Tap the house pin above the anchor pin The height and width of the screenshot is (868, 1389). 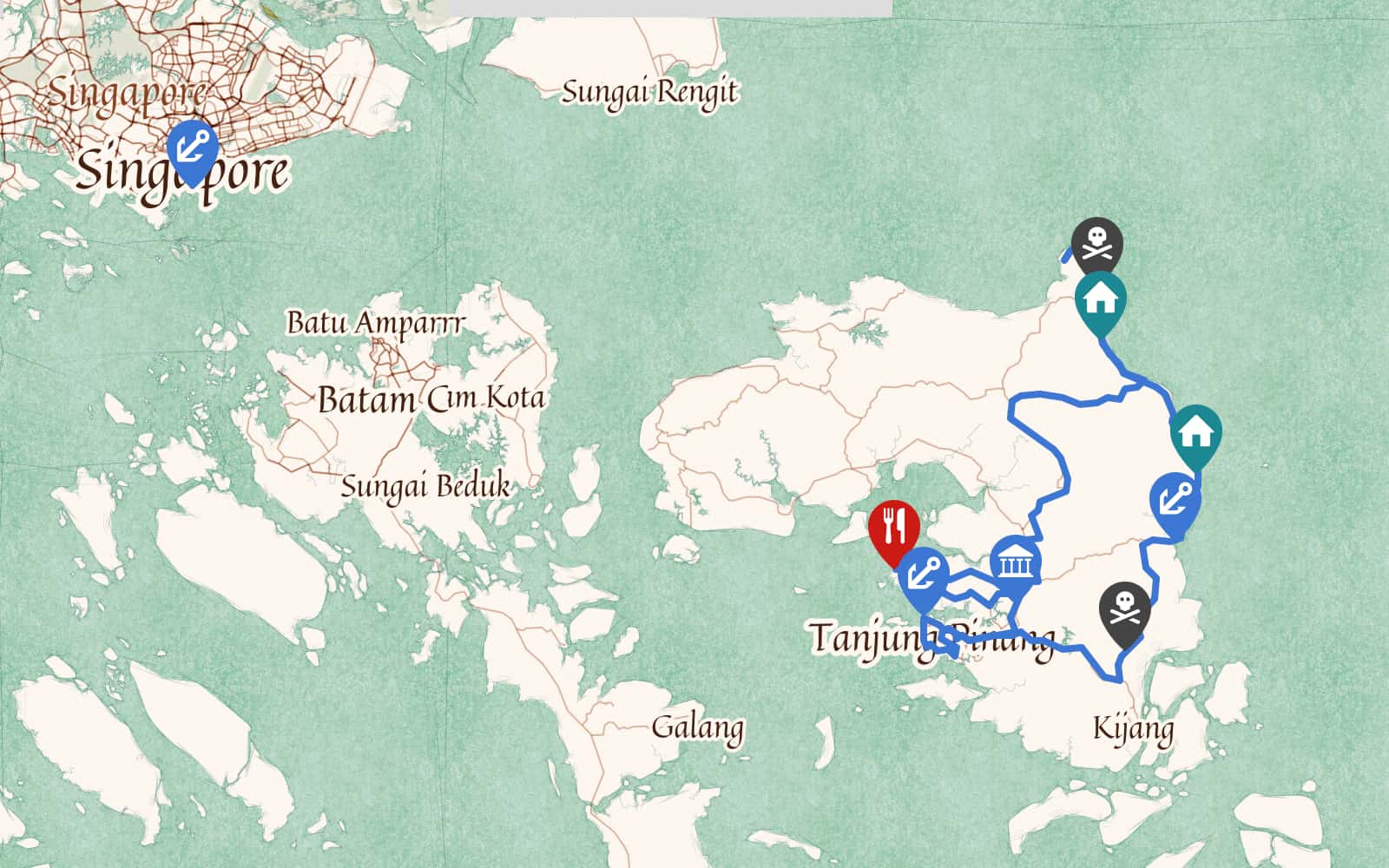click(1195, 431)
